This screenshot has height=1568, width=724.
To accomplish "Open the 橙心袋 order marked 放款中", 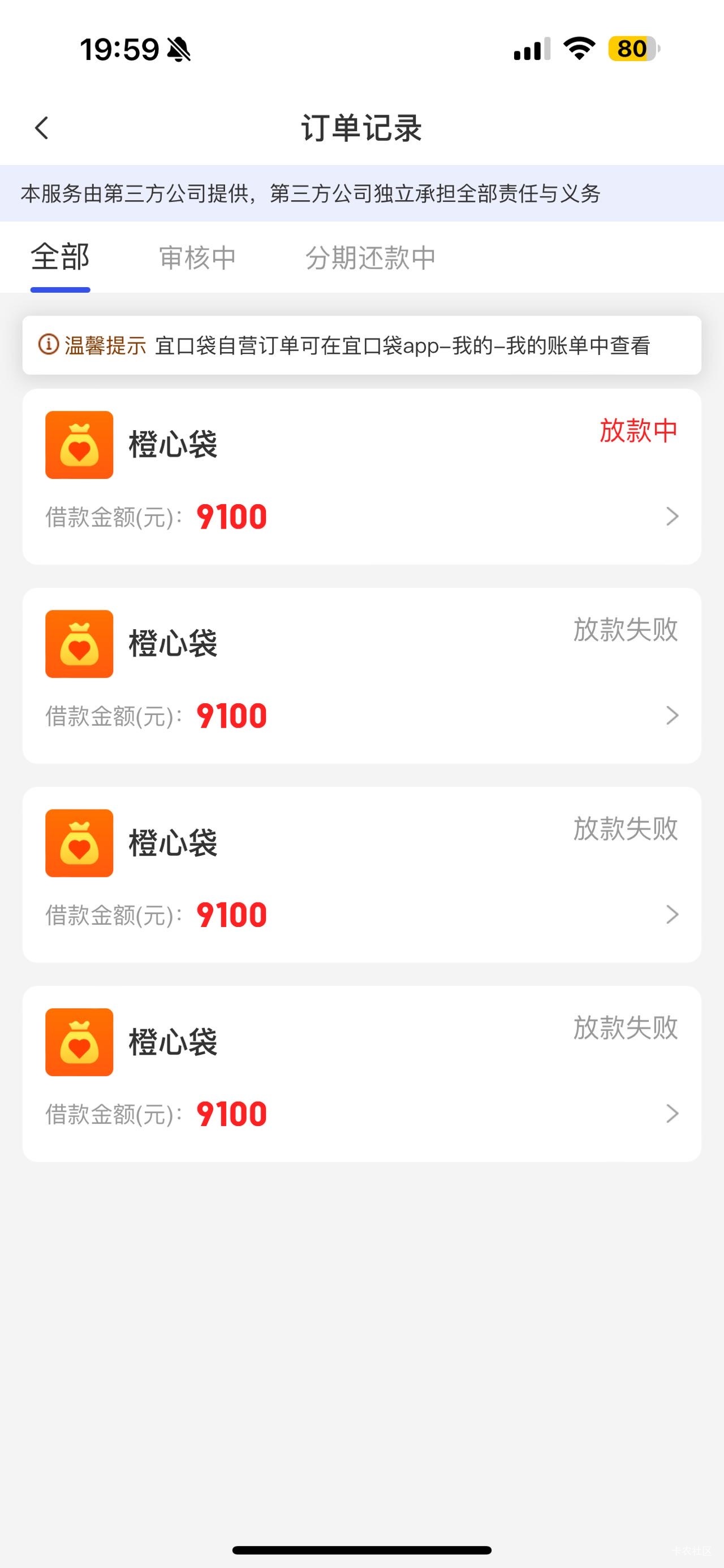I will (x=361, y=477).
